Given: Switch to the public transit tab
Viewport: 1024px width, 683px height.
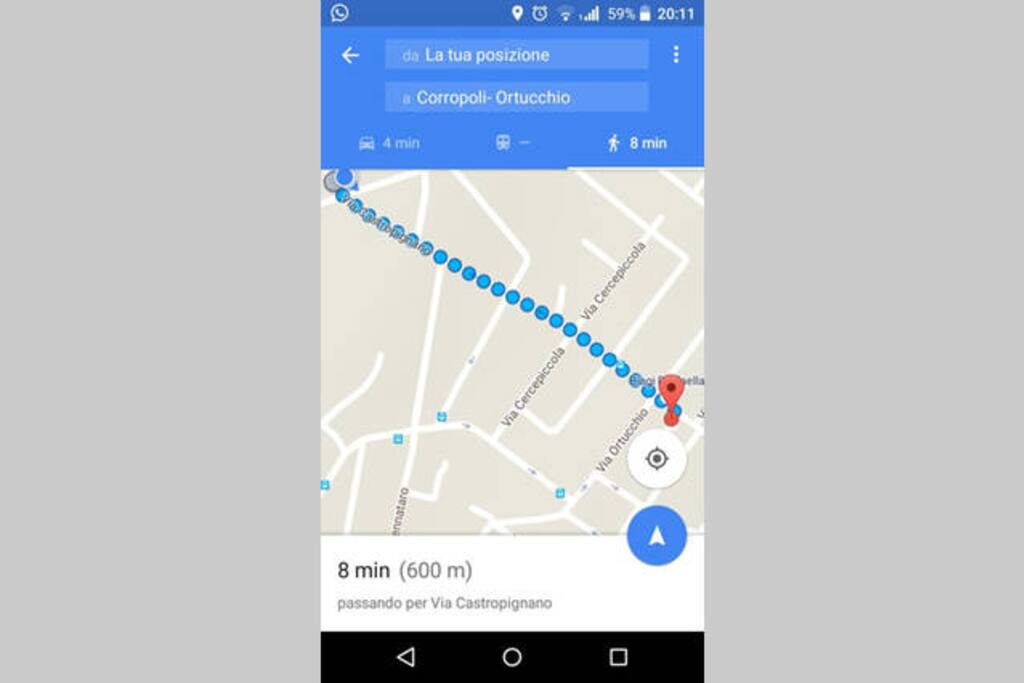Looking at the screenshot, I should point(512,143).
